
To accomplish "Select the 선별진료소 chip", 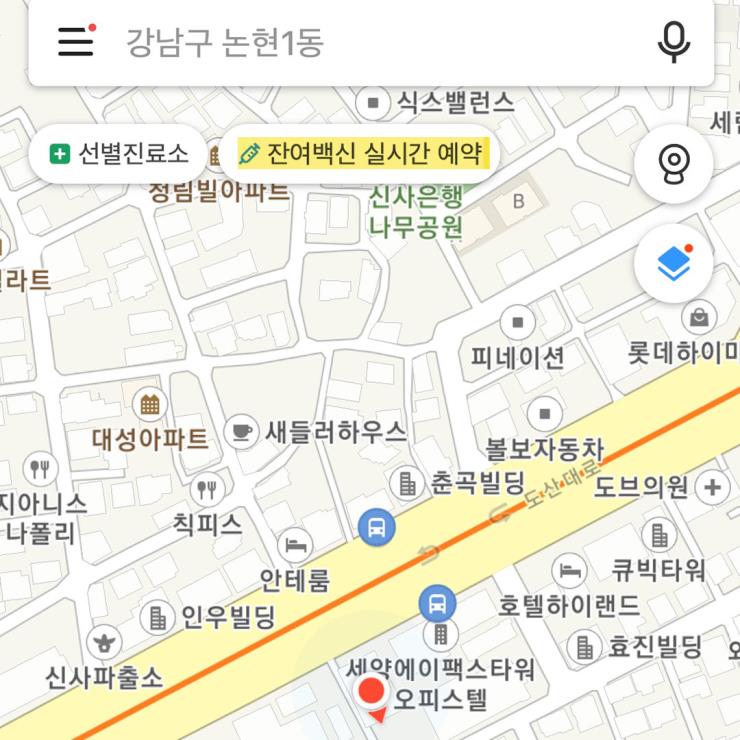I will point(120,154).
